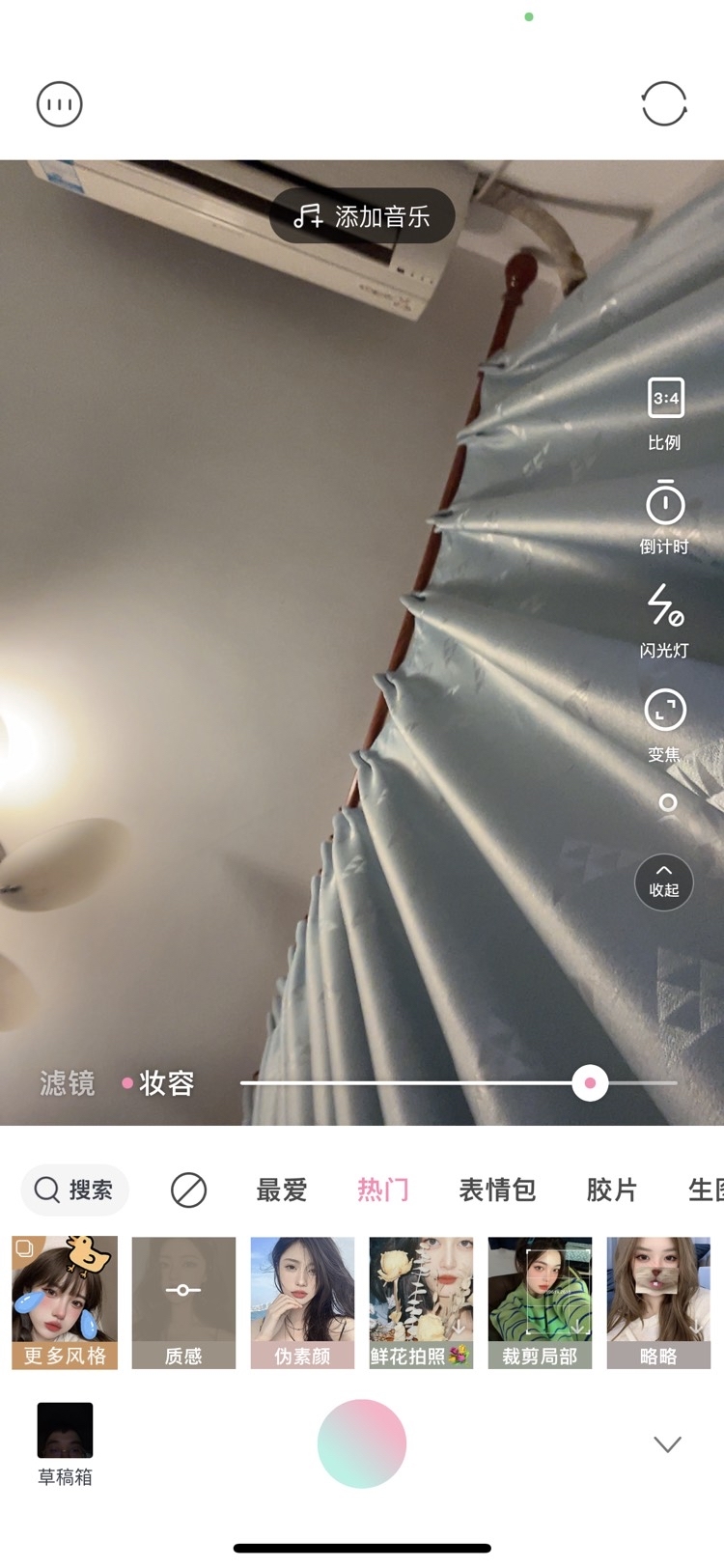Choose the 伪素颜 makeup style
724x1568 pixels.
click(302, 1302)
